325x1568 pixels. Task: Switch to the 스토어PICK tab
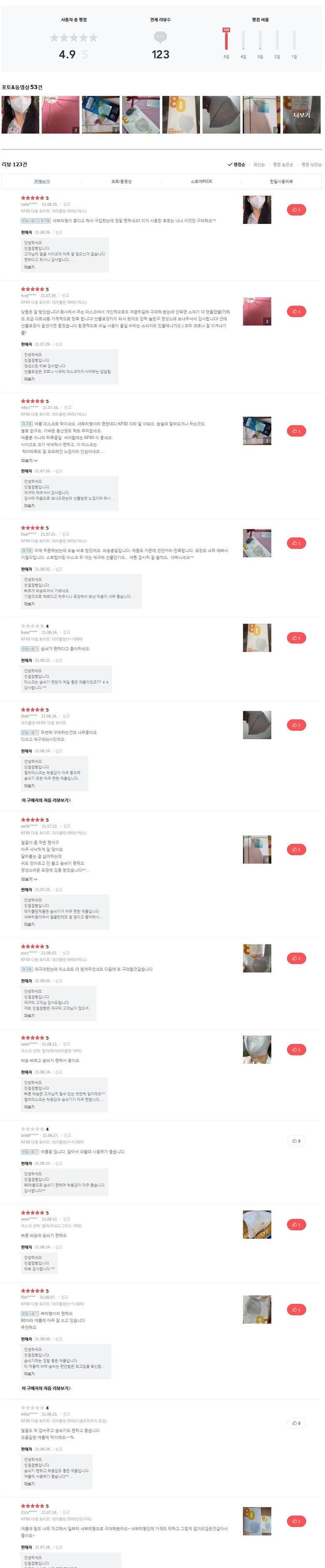pyautogui.click(x=201, y=181)
